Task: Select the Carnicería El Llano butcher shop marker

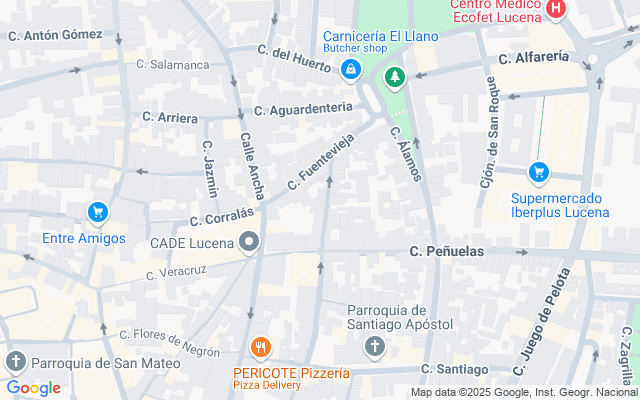Action: 351,69
